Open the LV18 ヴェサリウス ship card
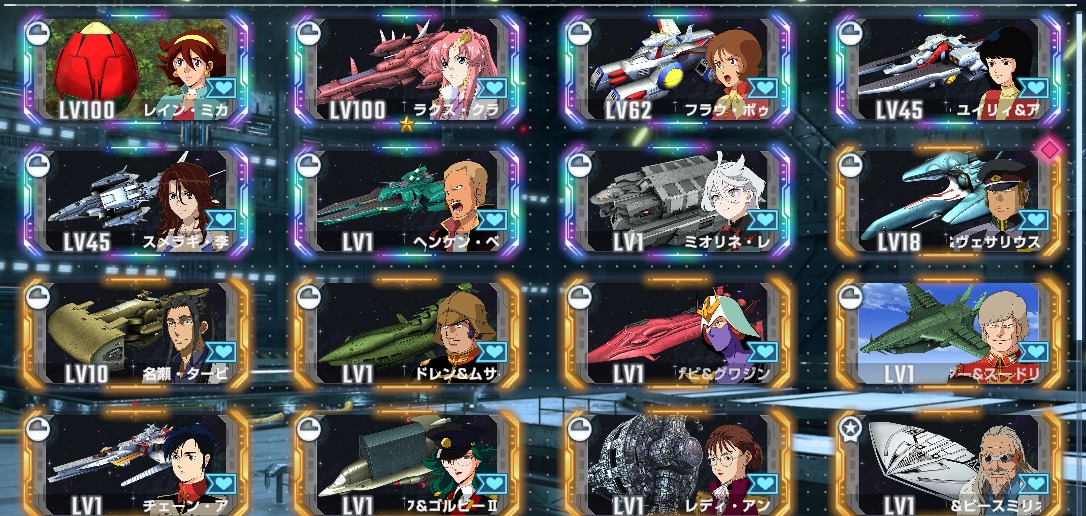The image size is (1086, 516). click(x=947, y=200)
